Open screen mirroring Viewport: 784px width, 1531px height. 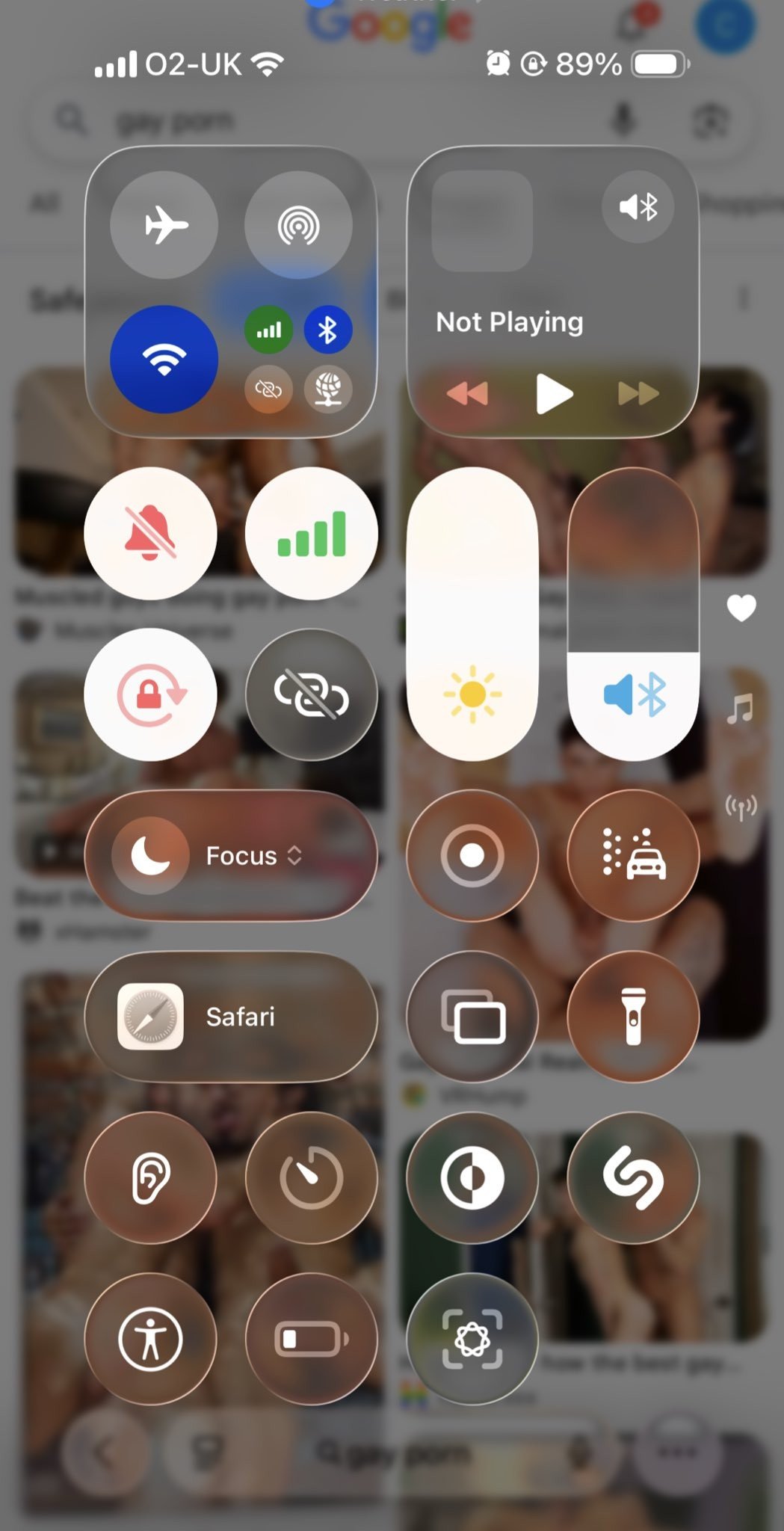pyautogui.click(x=472, y=1017)
